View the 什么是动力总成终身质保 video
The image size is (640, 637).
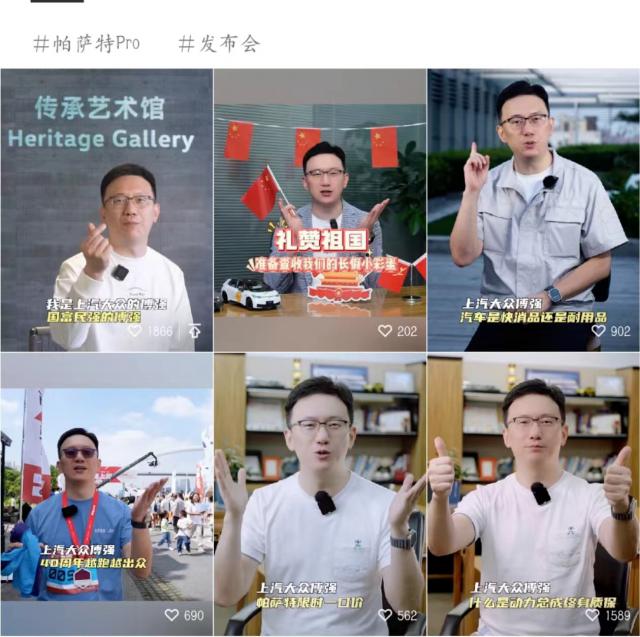point(533,492)
